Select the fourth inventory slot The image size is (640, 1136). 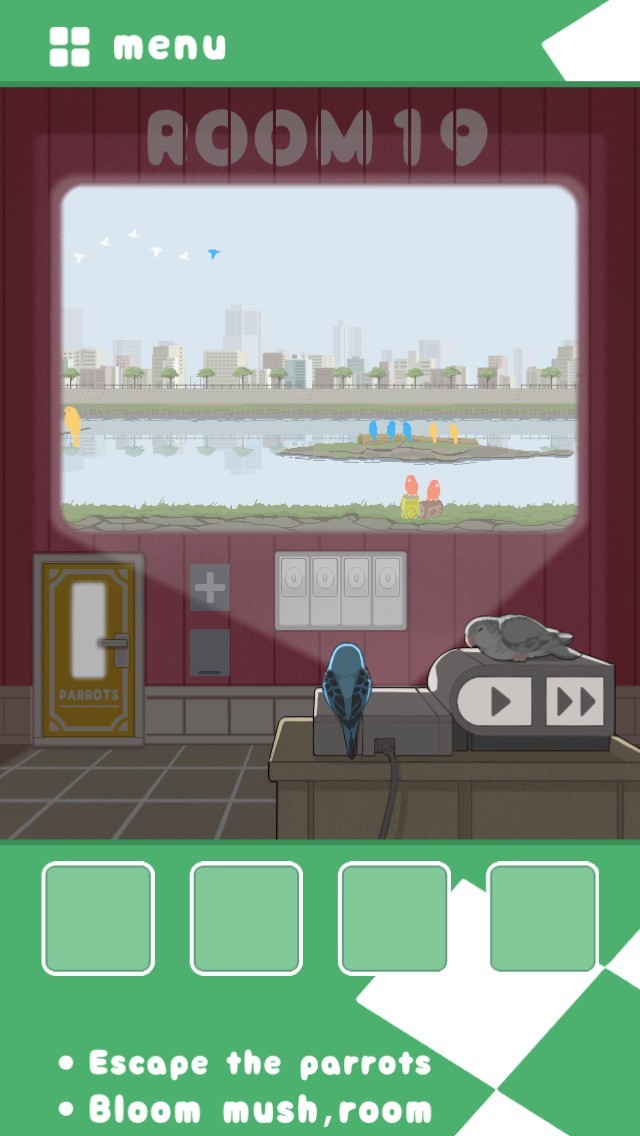click(543, 918)
